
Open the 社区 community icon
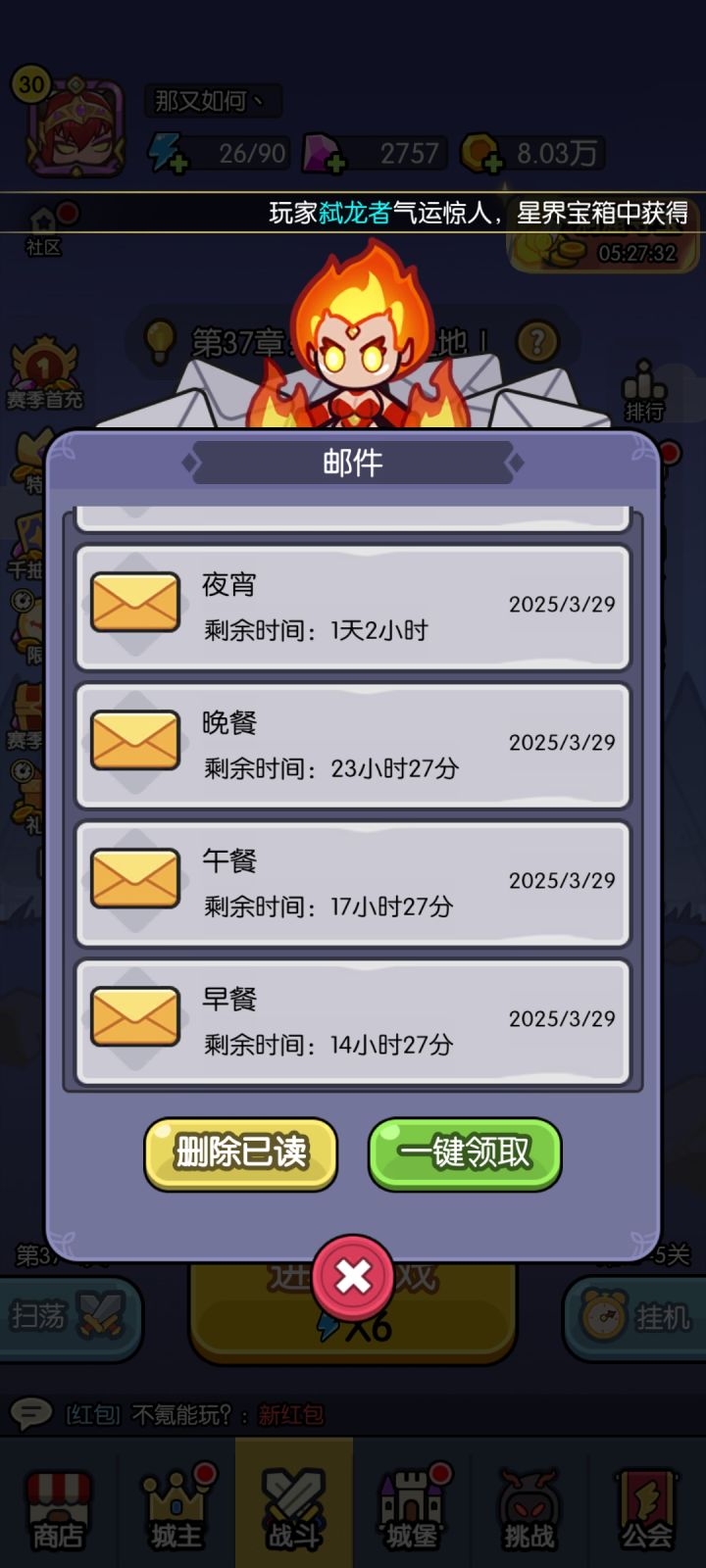pyautogui.click(x=41, y=227)
